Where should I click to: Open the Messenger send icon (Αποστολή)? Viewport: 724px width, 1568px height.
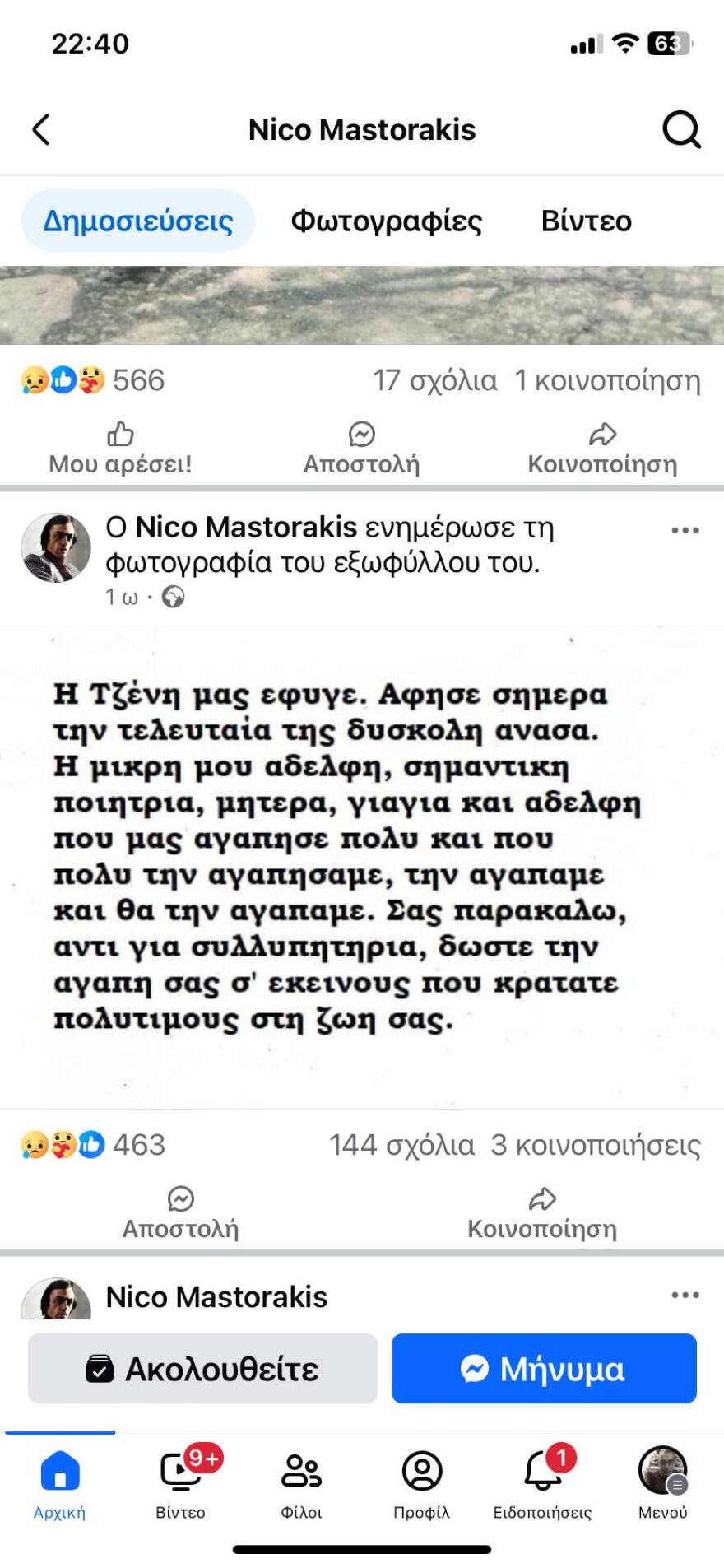(360, 435)
